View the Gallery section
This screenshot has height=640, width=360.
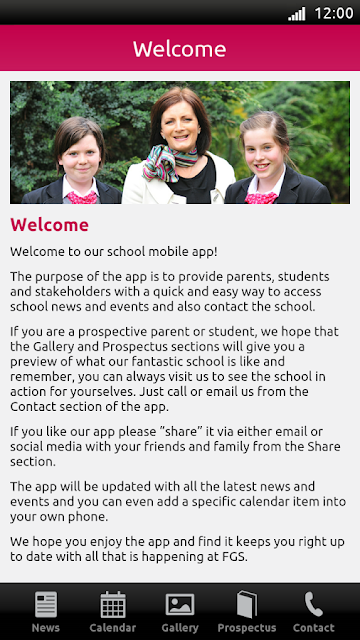point(180,611)
